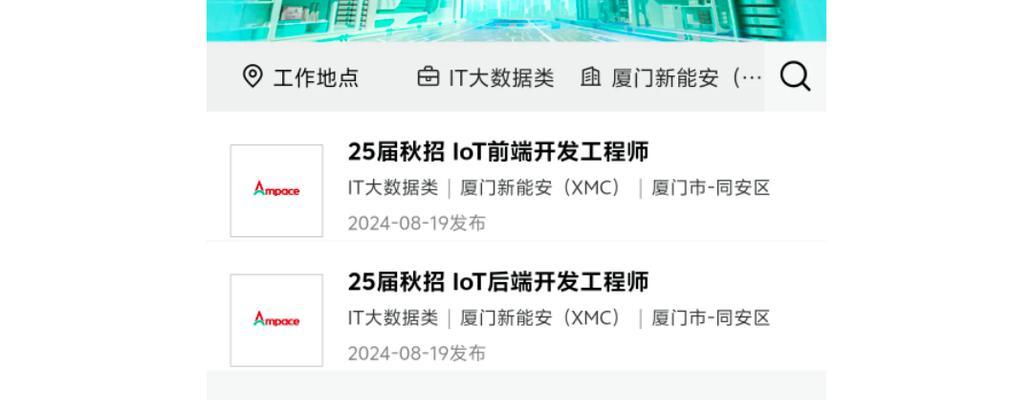This screenshot has width=1033, height=400.
Task: Open the IoT前端开发工程师 job posting
Action: click(498, 152)
